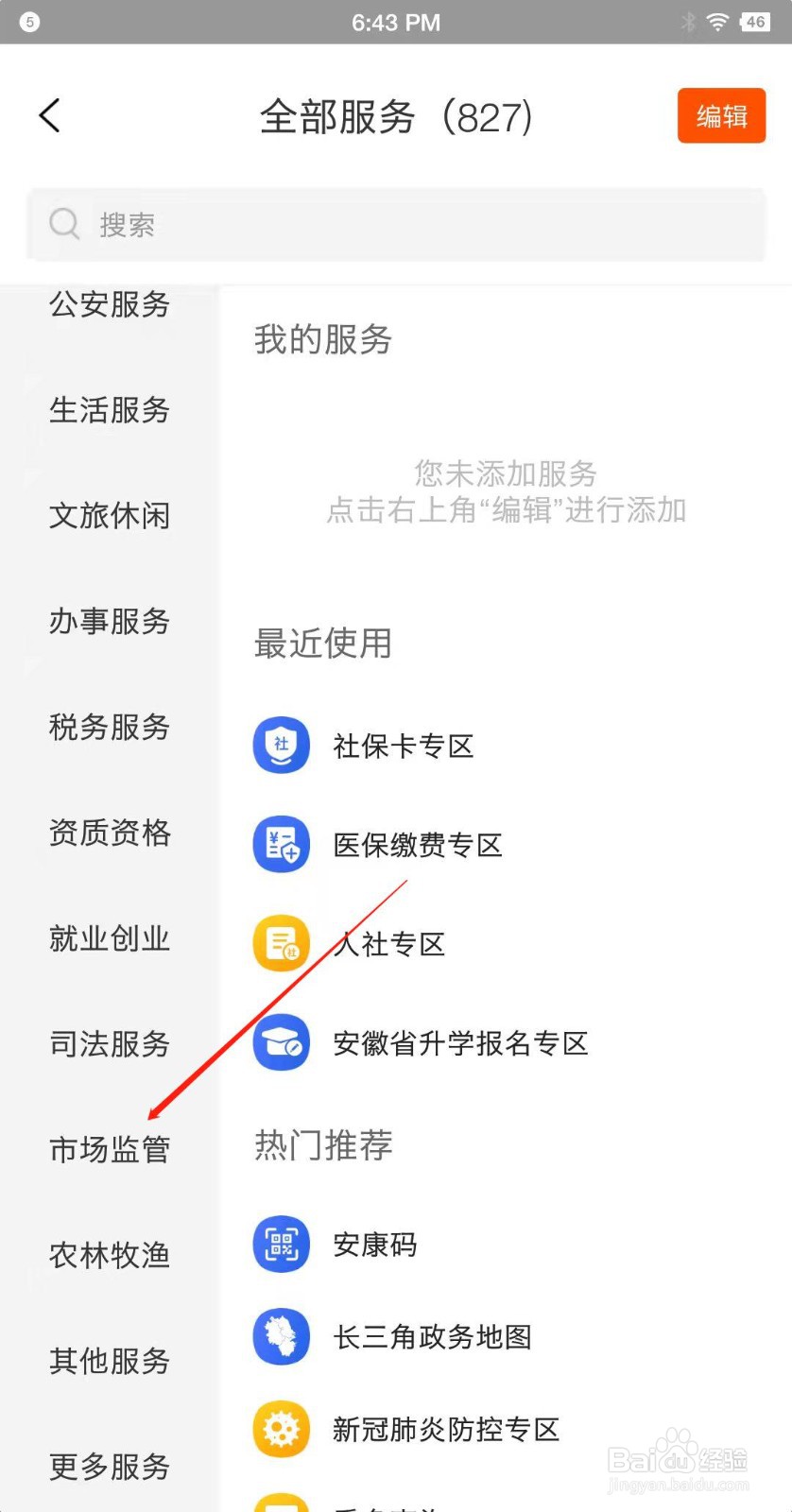Viewport: 792px width, 1512px height.
Task: Select the 市场监管 category
Action: [x=109, y=1149]
